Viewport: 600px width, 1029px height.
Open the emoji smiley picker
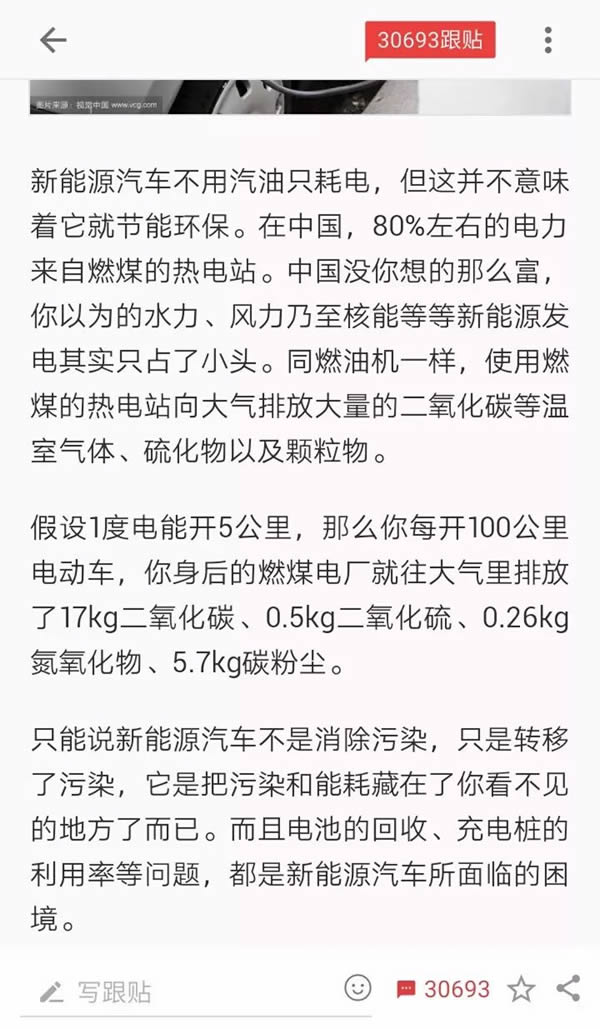pyautogui.click(x=357, y=988)
